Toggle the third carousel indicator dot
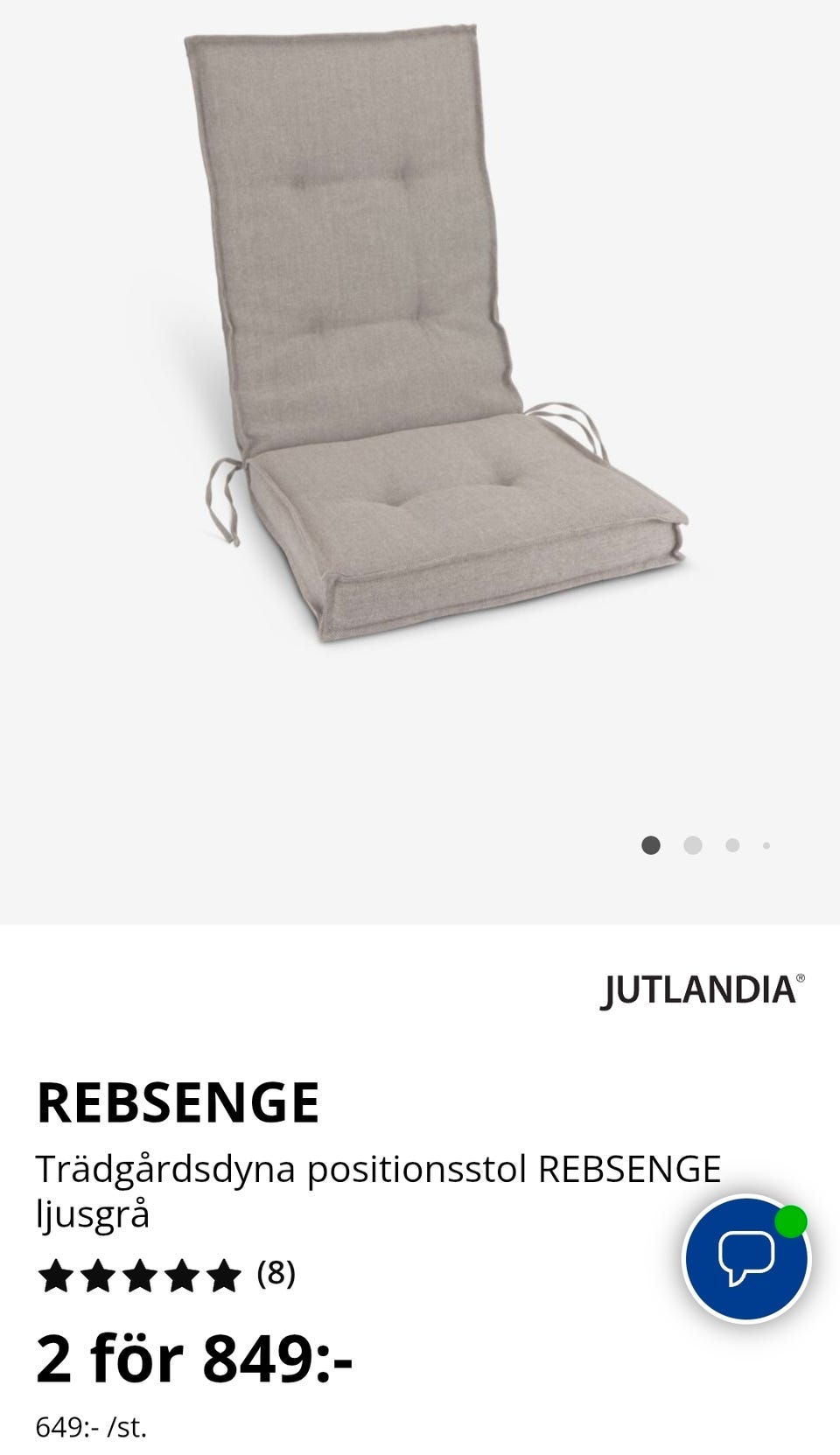 click(731, 845)
